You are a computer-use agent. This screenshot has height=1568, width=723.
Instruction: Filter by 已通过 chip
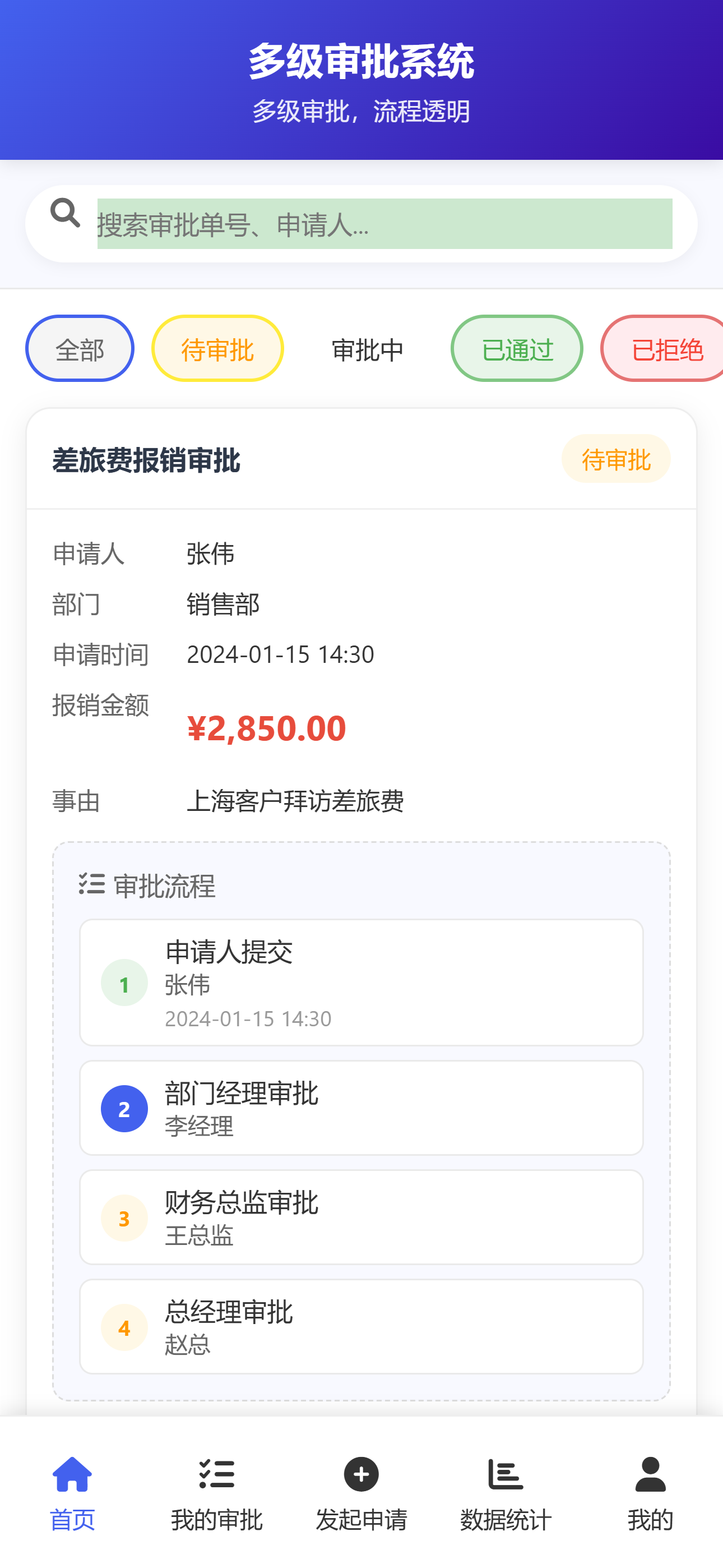pos(517,349)
